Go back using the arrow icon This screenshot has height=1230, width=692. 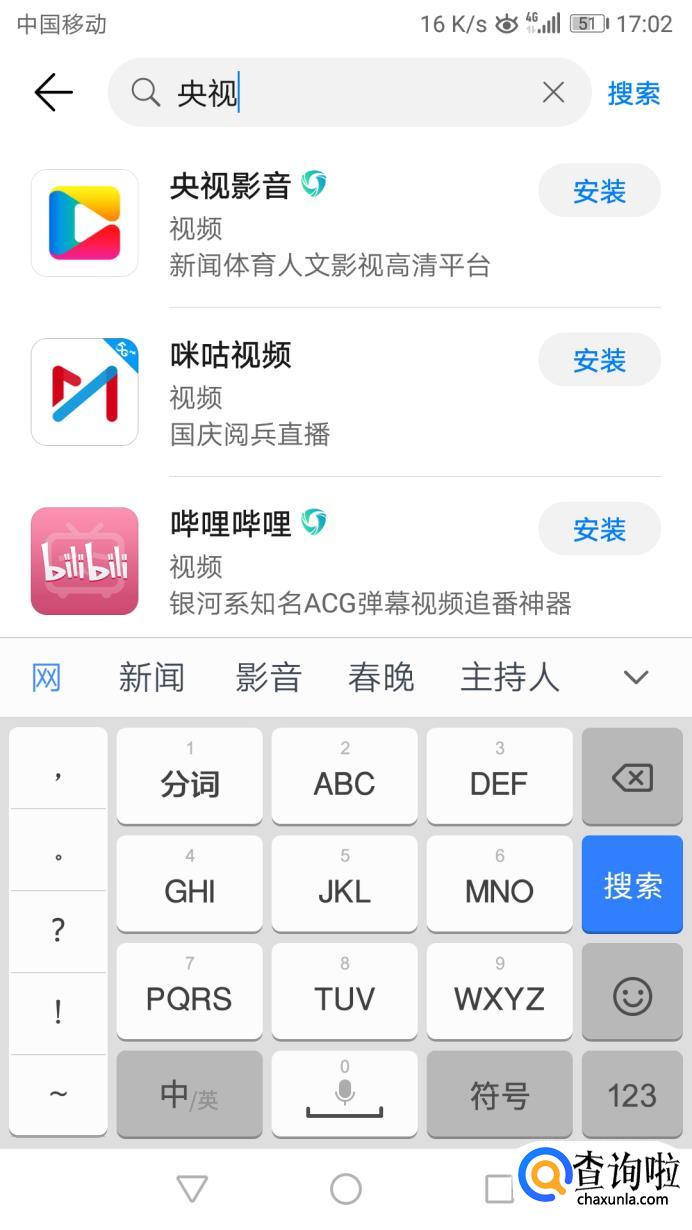coord(53,93)
